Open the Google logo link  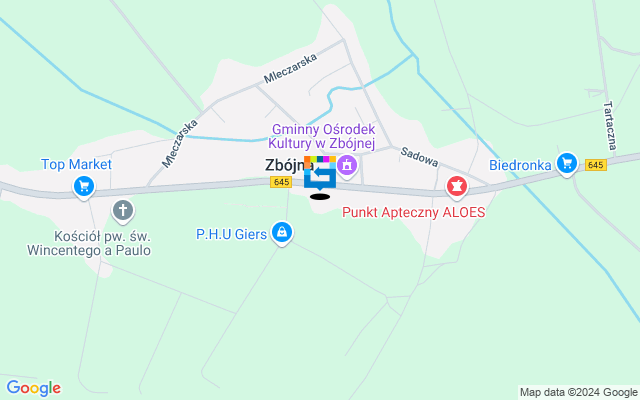(33, 388)
